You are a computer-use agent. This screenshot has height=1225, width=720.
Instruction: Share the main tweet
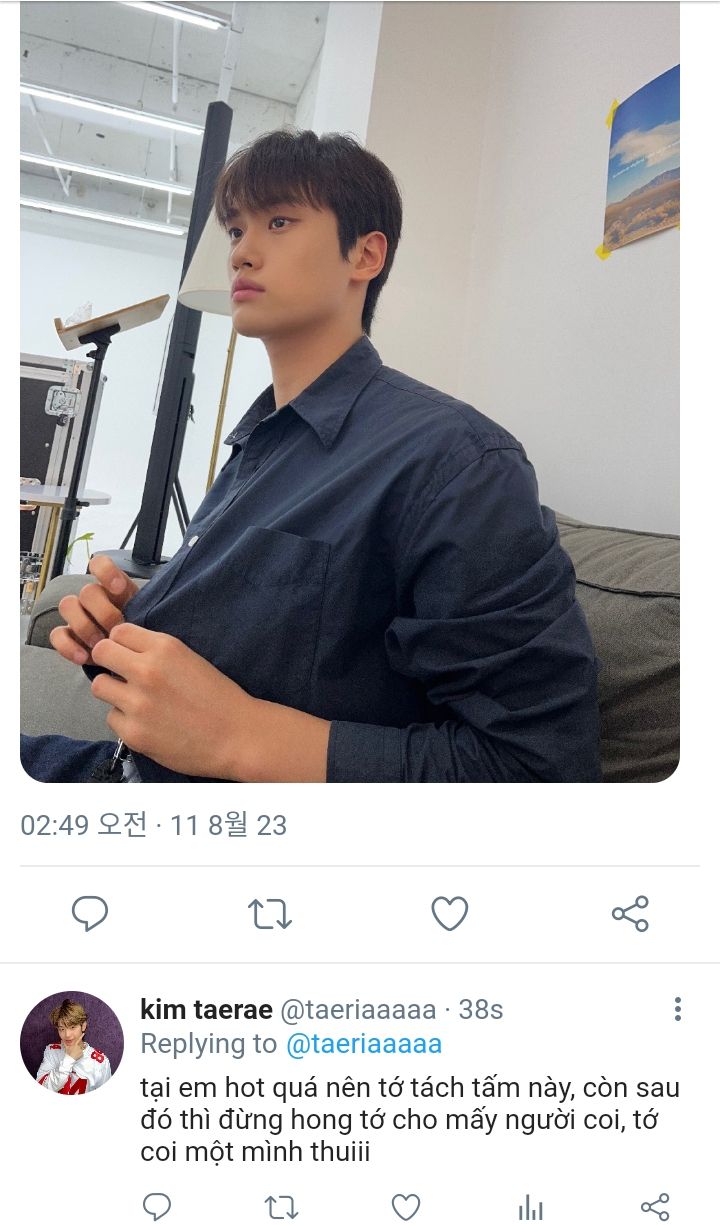point(630,913)
